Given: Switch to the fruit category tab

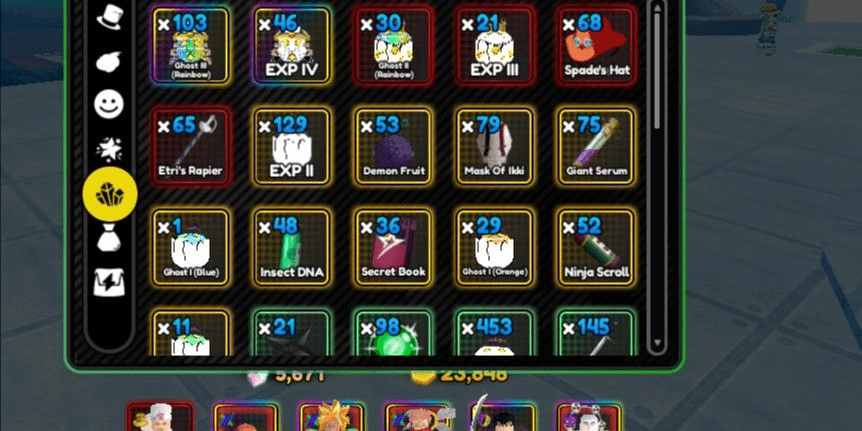Looking at the screenshot, I should [109, 61].
